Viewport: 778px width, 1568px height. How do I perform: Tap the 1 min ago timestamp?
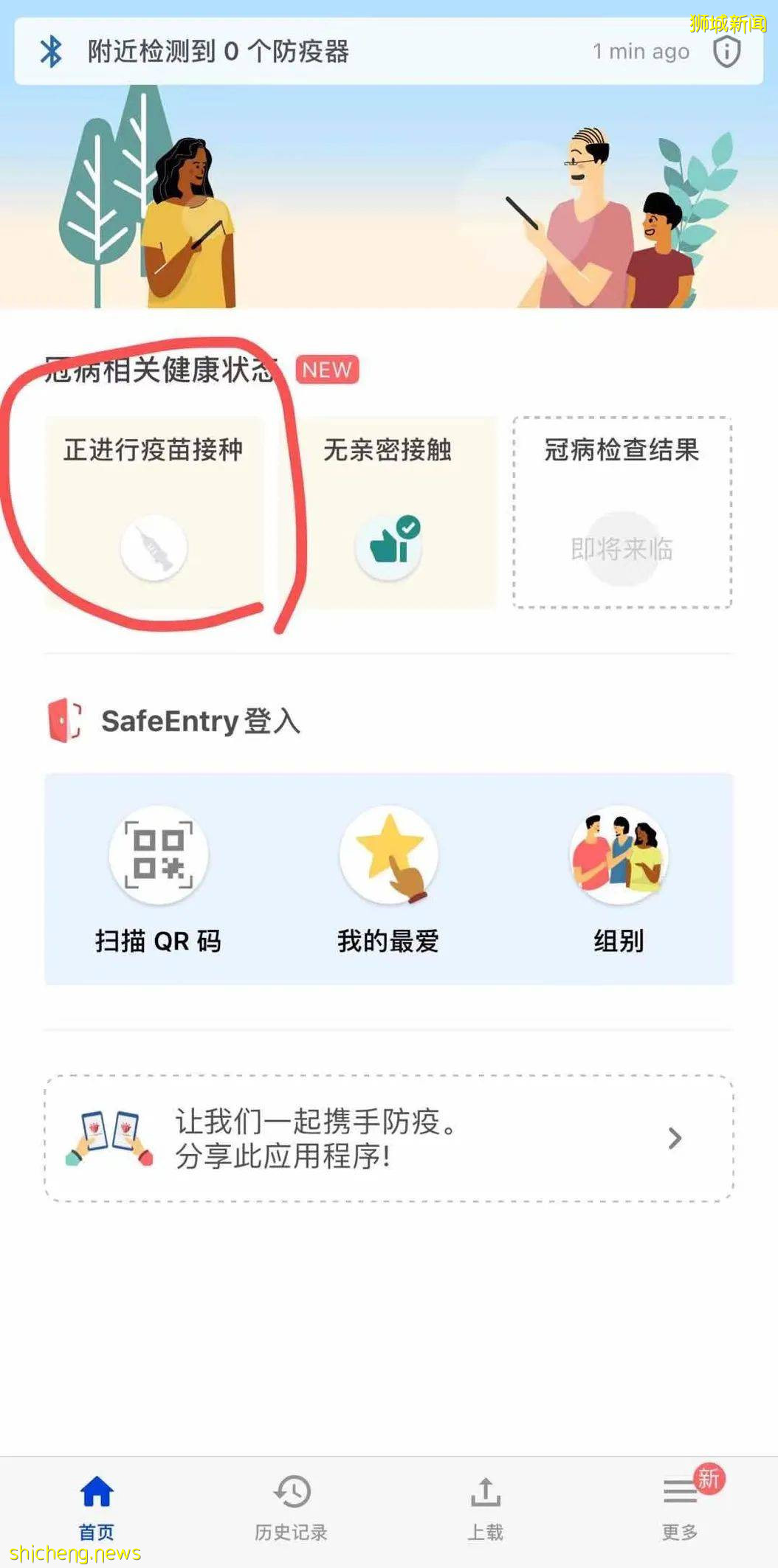639,52
